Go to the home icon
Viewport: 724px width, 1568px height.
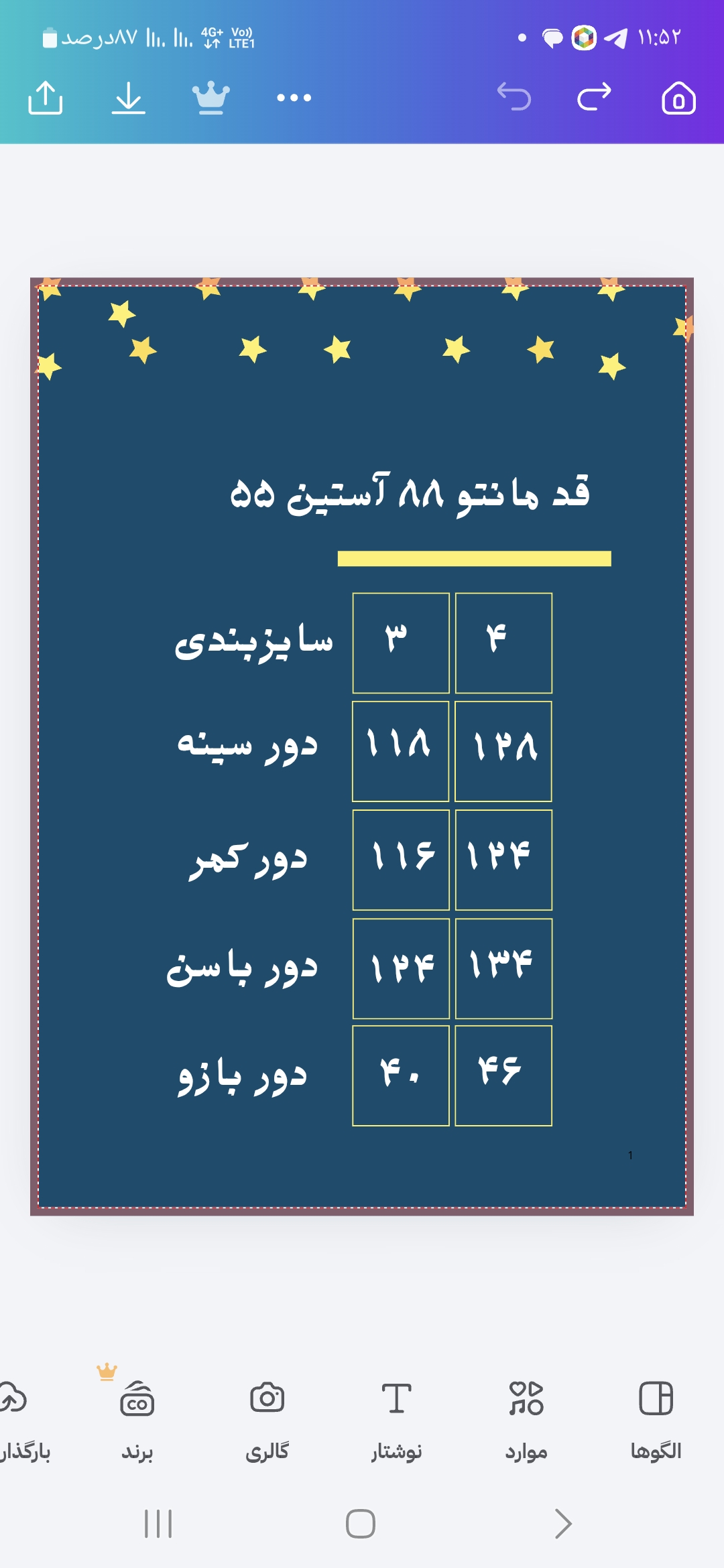[678, 98]
